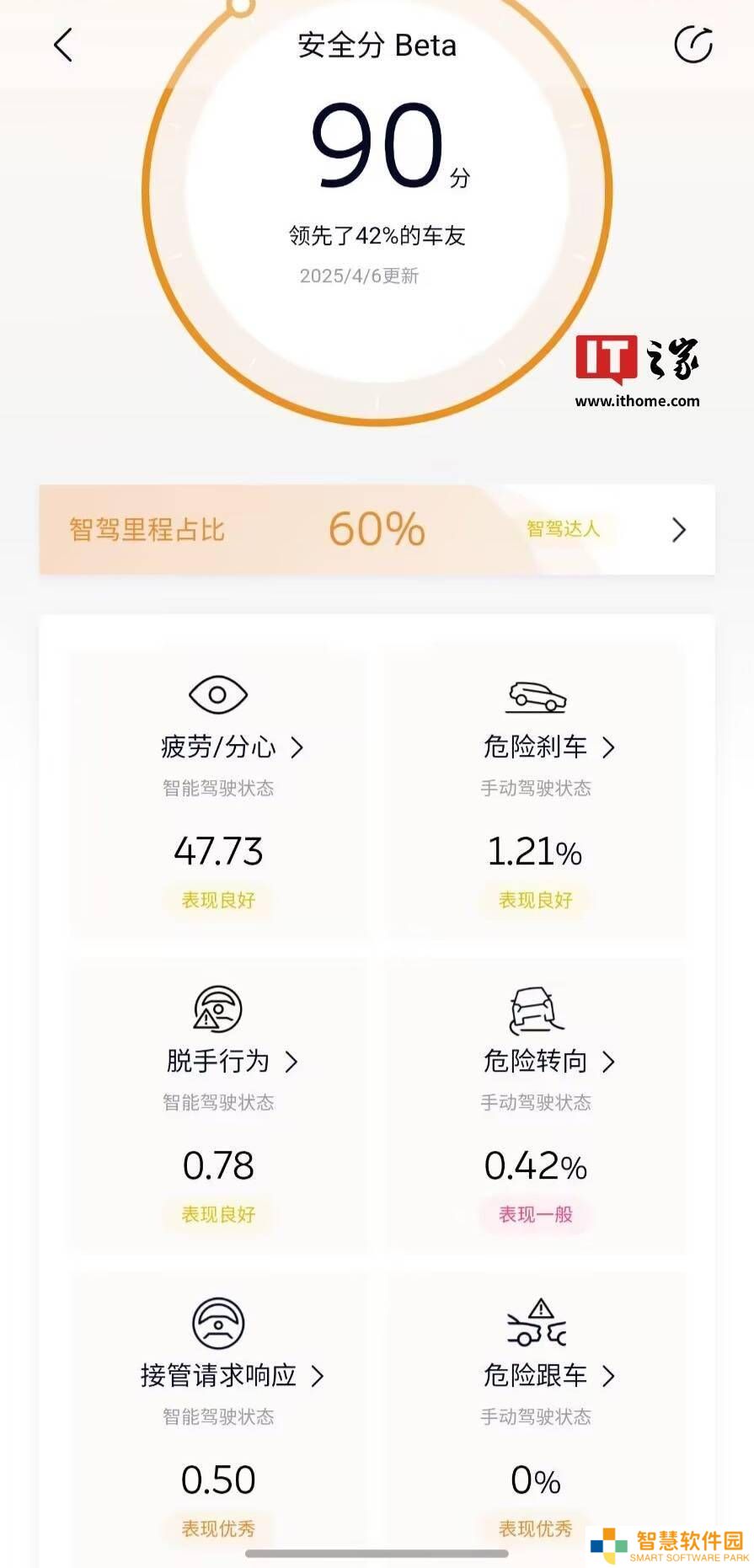
Task: Open the 智驾里程占比 60% banner
Action: point(377,530)
